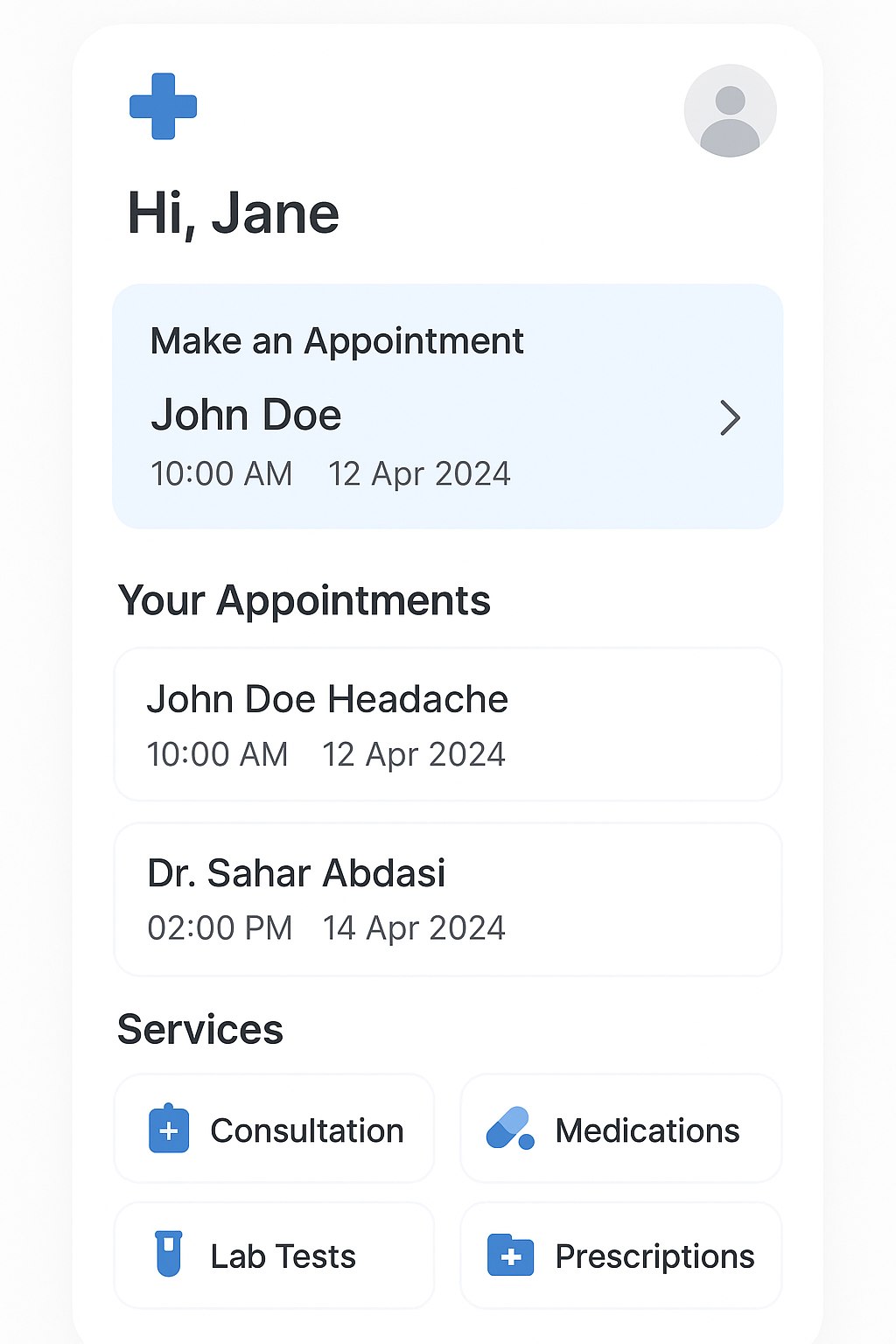Open the Consultation service button
This screenshot has height=1344, width=896.
274,1130
